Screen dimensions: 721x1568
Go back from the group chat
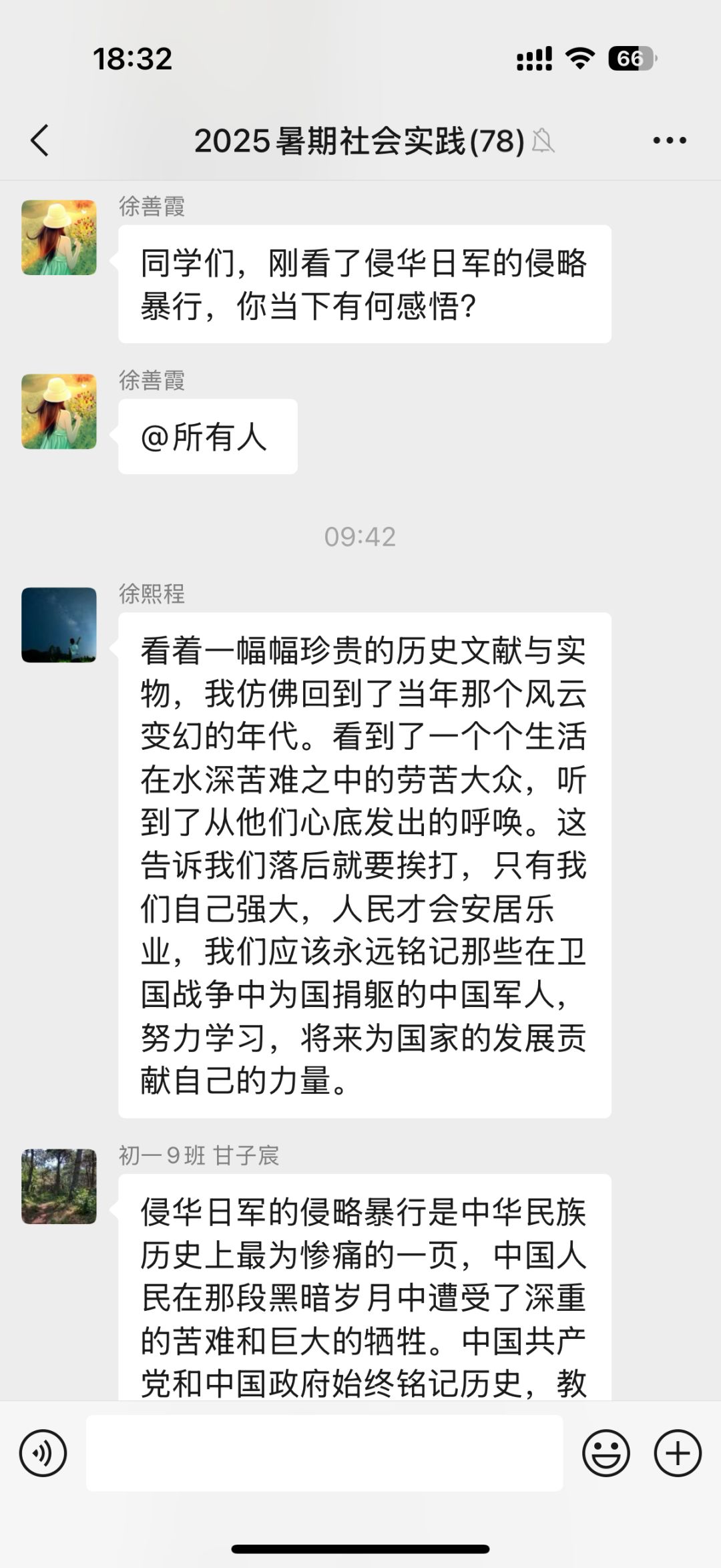[40, 140]
